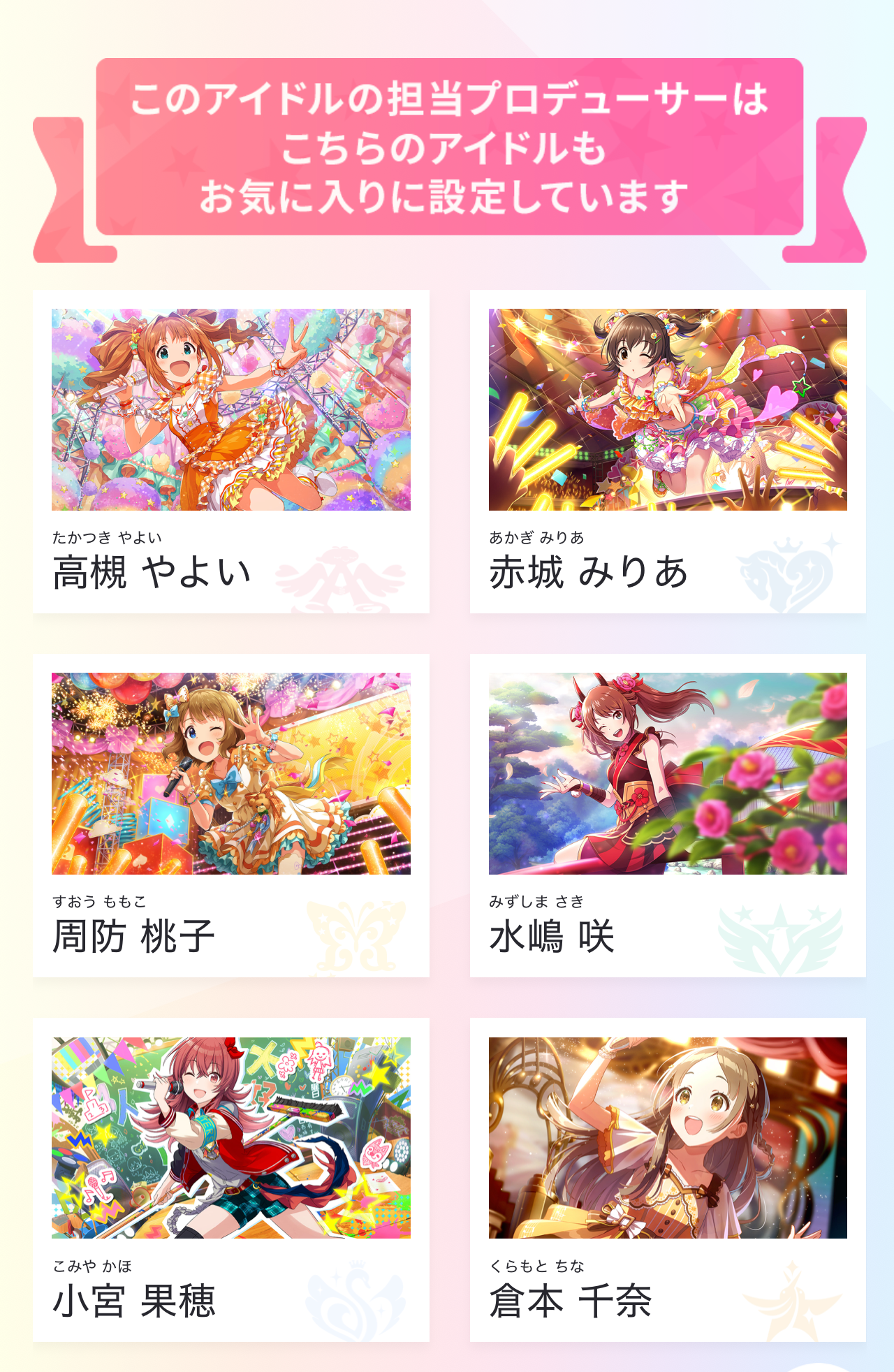The height and width of the screenshot is (1372, 894).
Task: Open the 高槻 やよい idol card
Action: (x=230, y=451)
